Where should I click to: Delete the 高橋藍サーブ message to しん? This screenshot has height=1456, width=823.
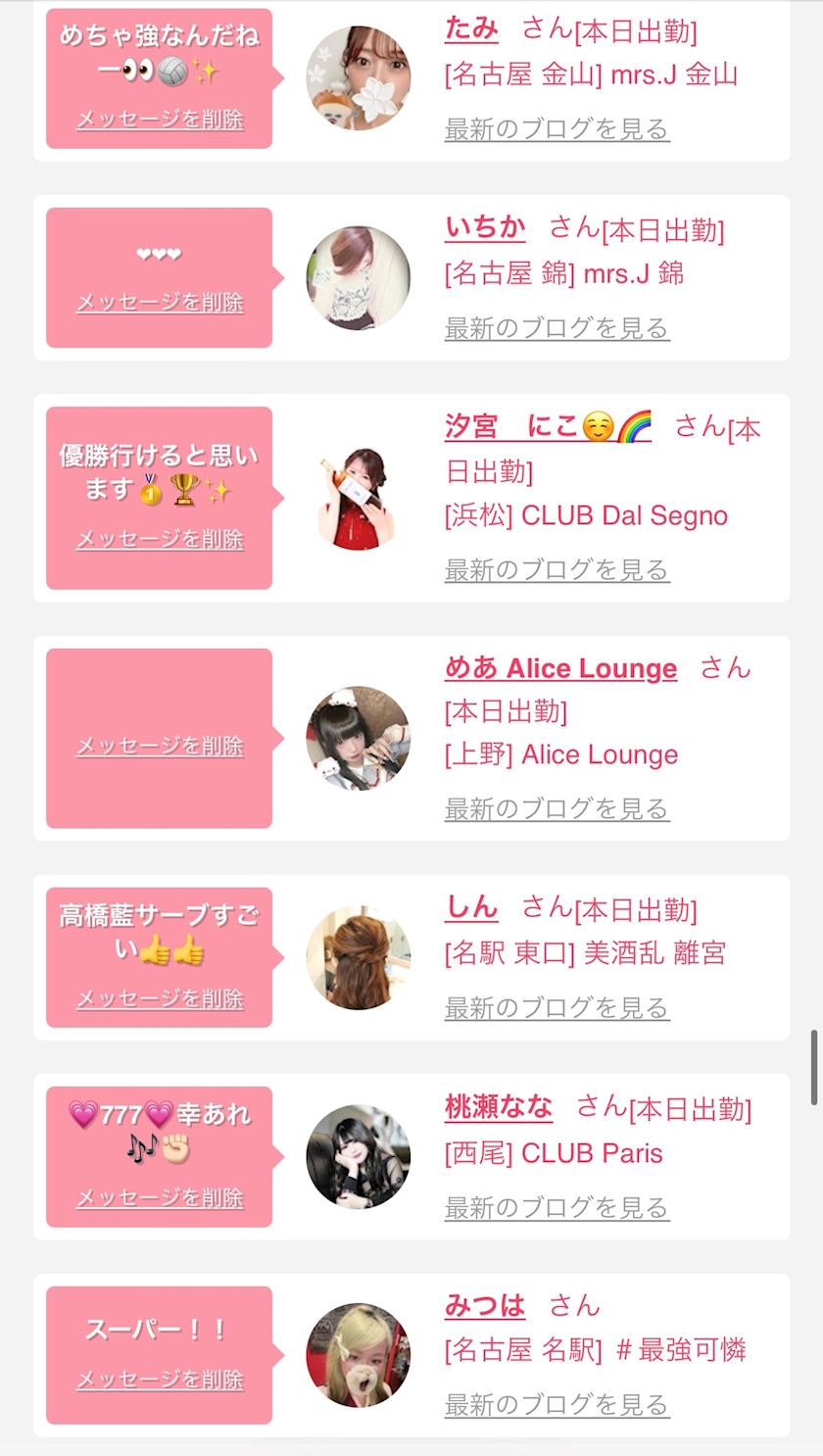pos(160,998)
